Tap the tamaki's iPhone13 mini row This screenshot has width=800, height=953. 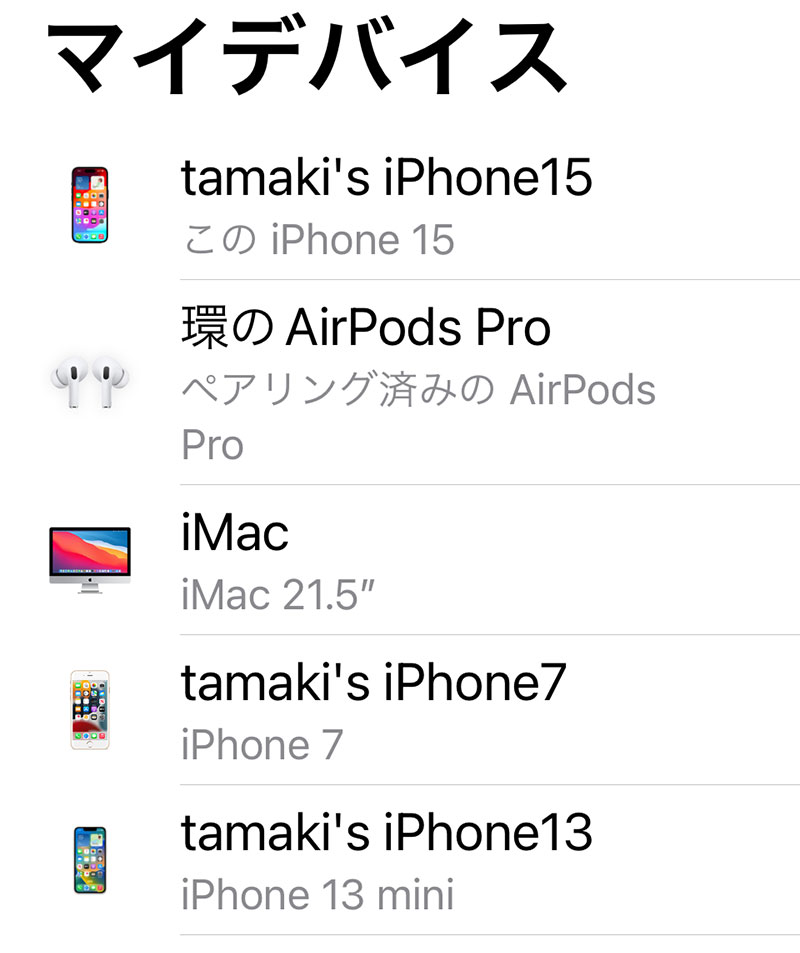386,861
